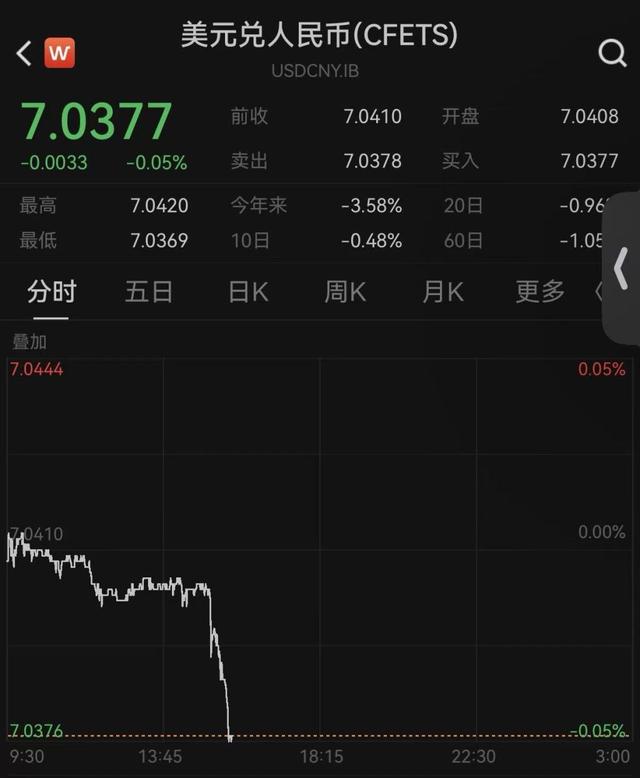View the 月K chart tab

(443, 292)
